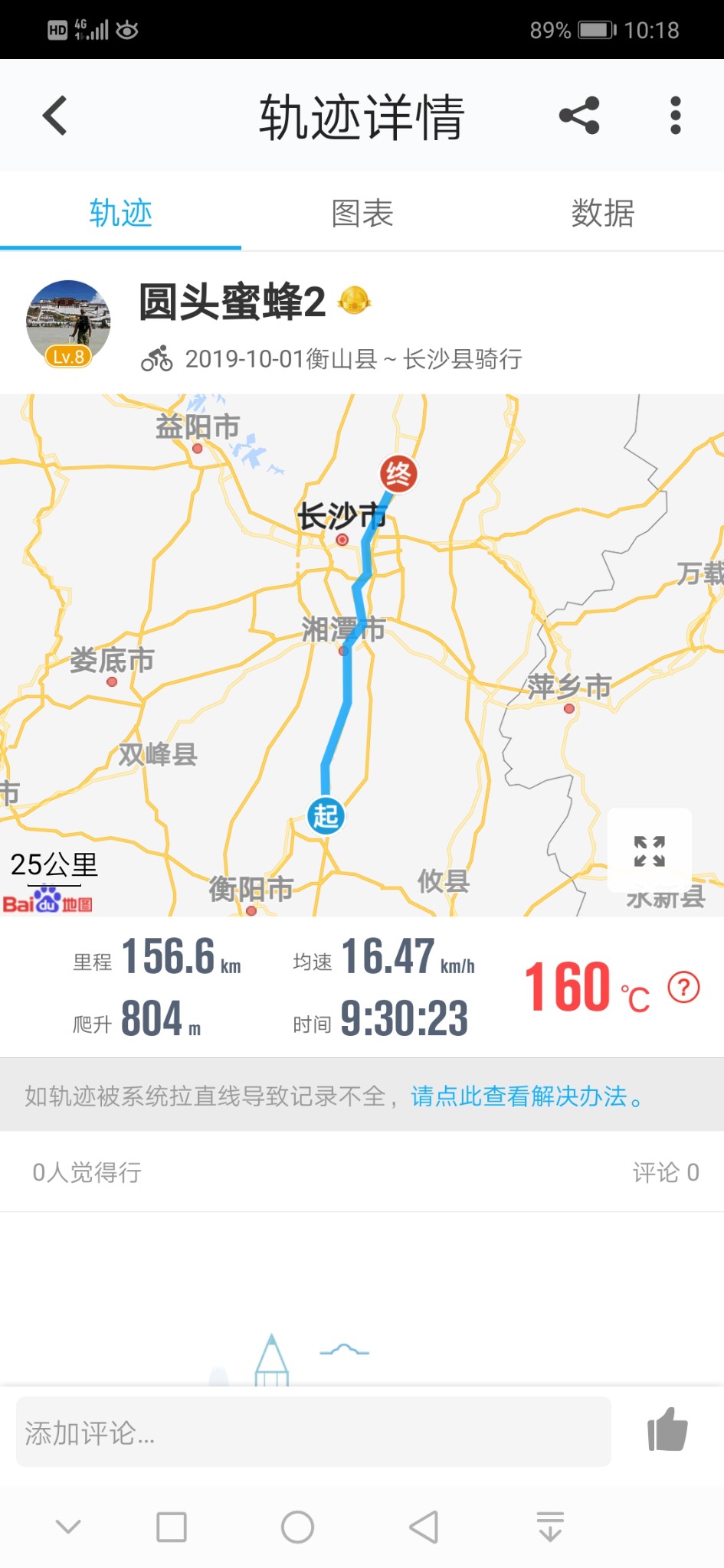Like this track with thumbs up
Viewport: 724px width, 1568px height.
(x=667, y=1430)
